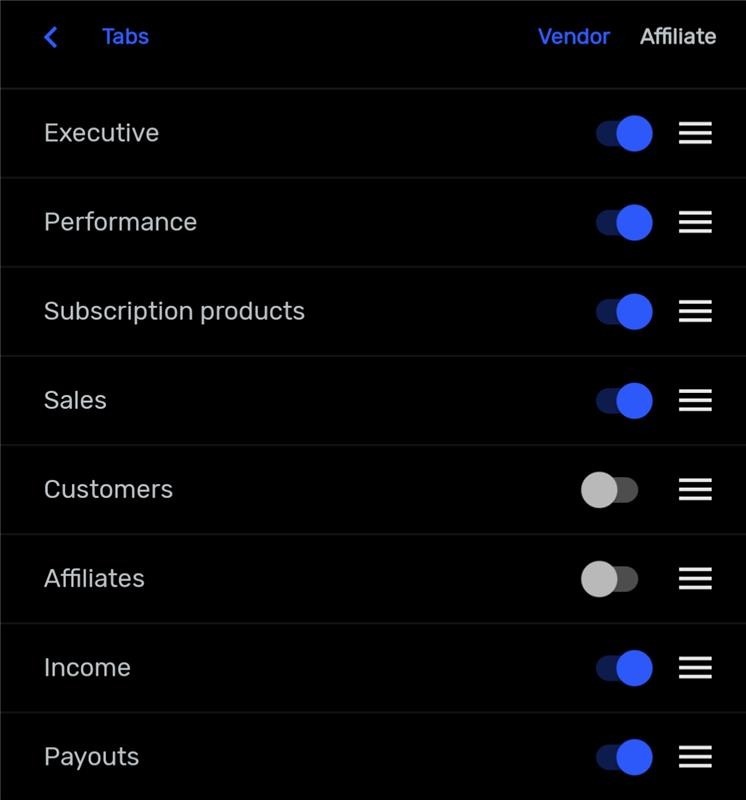Turn off the Payouts toggle

click(624, 757)
